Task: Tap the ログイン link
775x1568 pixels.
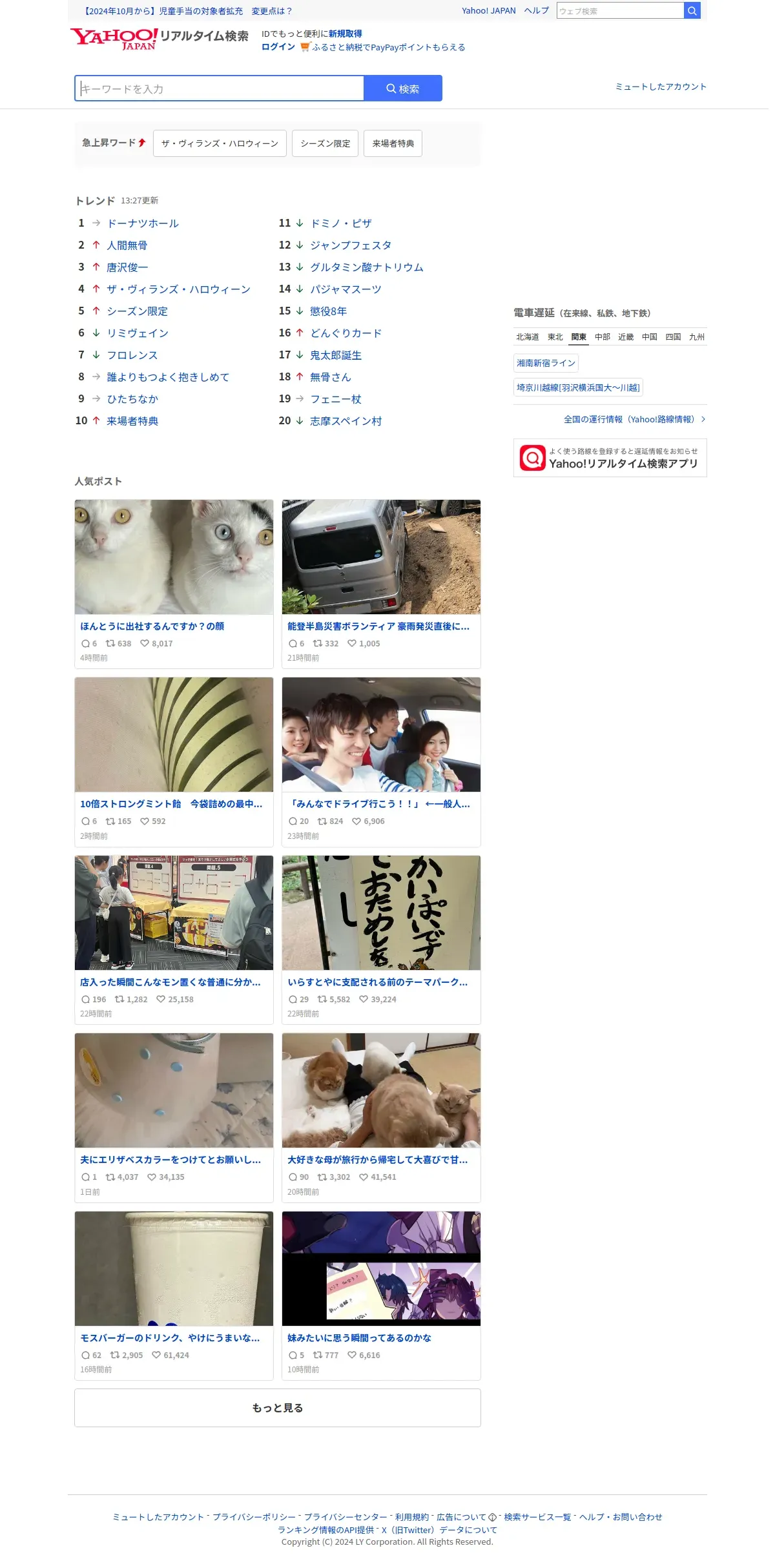Action: [x=278, y=47]
